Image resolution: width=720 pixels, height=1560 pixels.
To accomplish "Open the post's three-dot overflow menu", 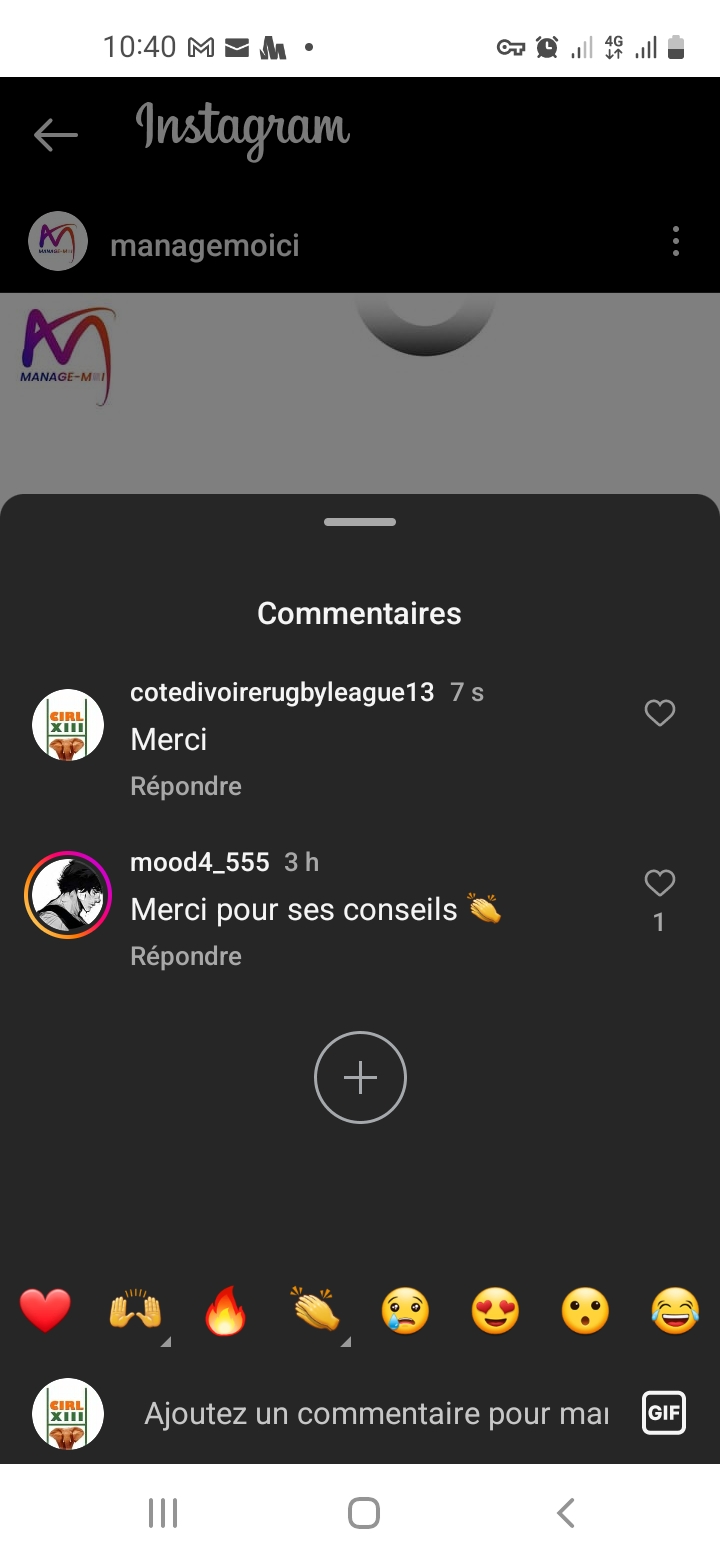I will (x=676, y=242).
